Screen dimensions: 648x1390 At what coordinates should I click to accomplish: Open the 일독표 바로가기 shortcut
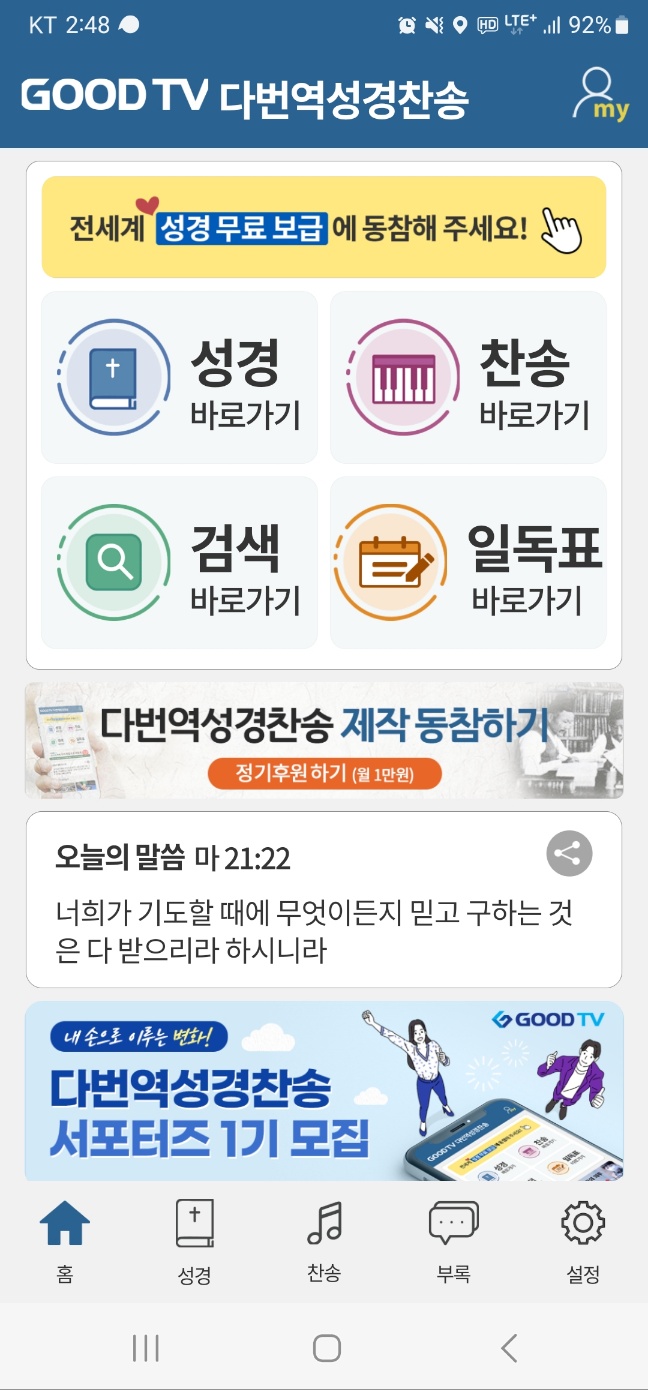coord(468,563)
